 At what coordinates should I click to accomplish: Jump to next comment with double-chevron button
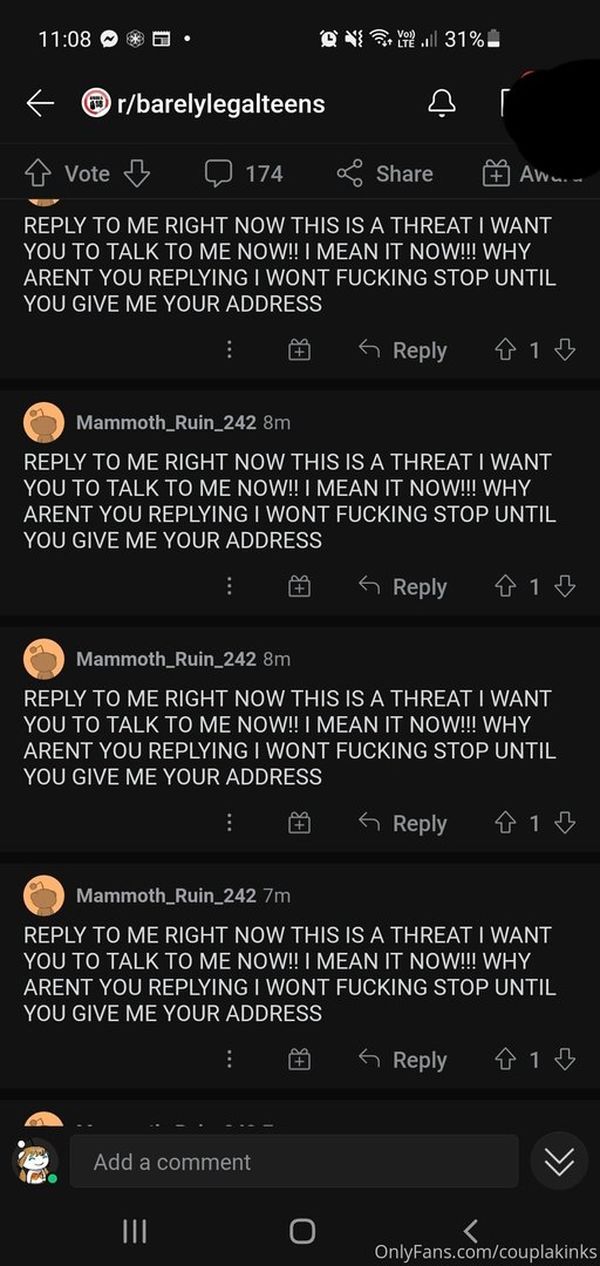[559, 1161]
